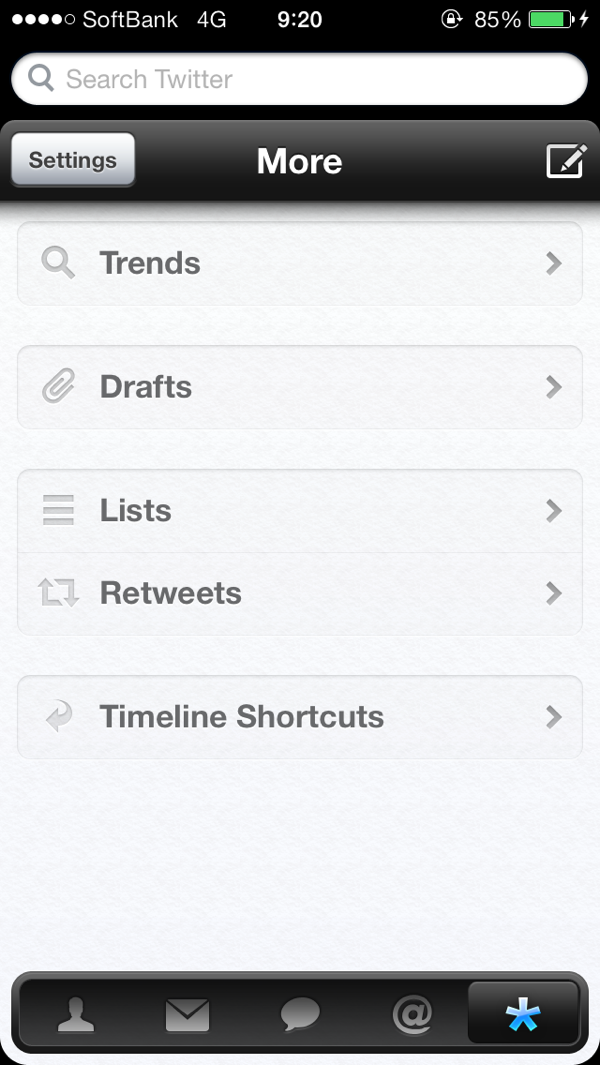Viewport: 600px width, 1065px height.
Task: Compose a new tweet
Action: point(565,161)
